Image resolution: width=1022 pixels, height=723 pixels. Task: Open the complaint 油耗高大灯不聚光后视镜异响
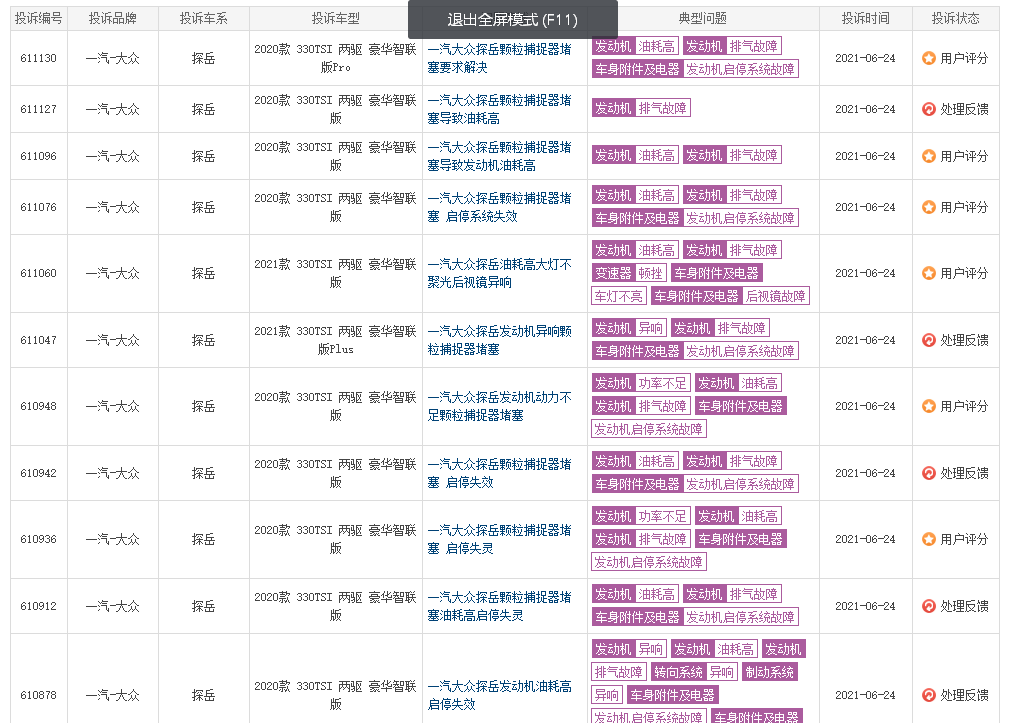[499, 273]
